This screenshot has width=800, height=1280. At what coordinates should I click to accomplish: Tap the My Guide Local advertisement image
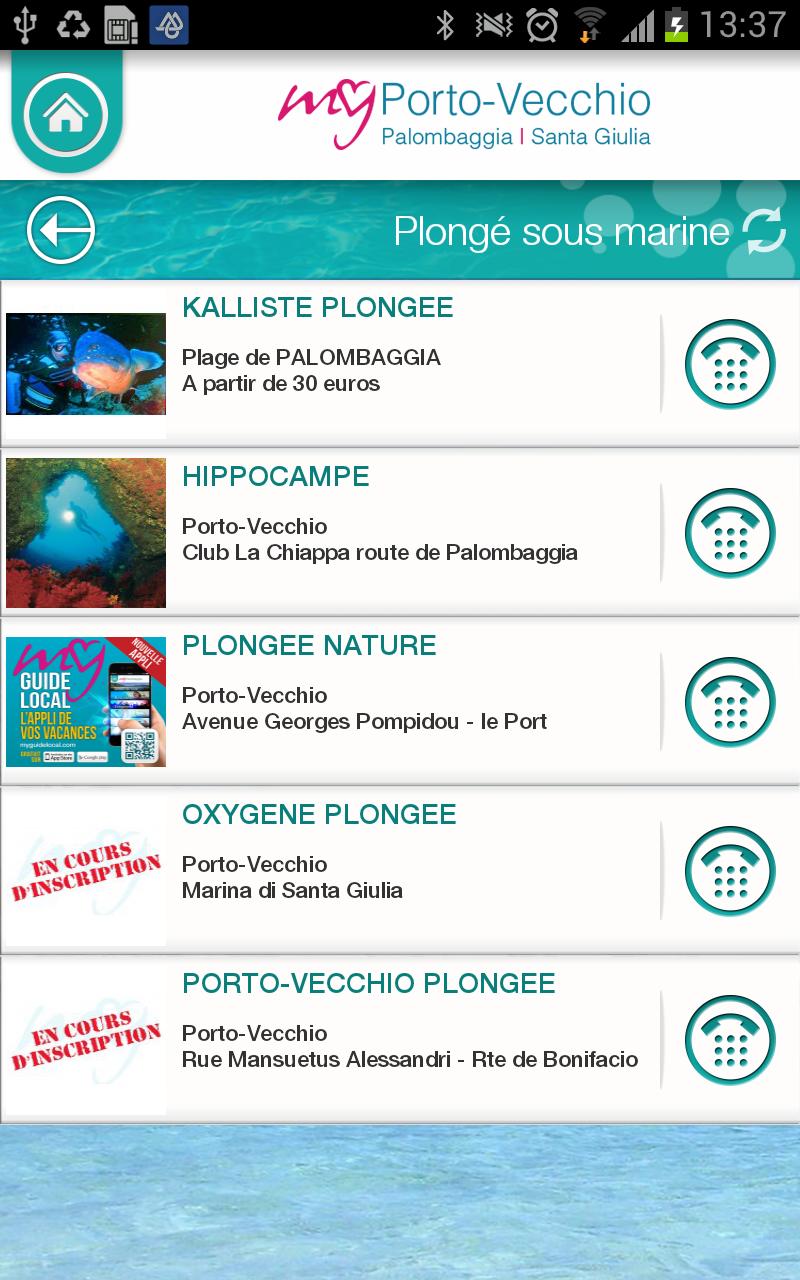click(86, 701)
